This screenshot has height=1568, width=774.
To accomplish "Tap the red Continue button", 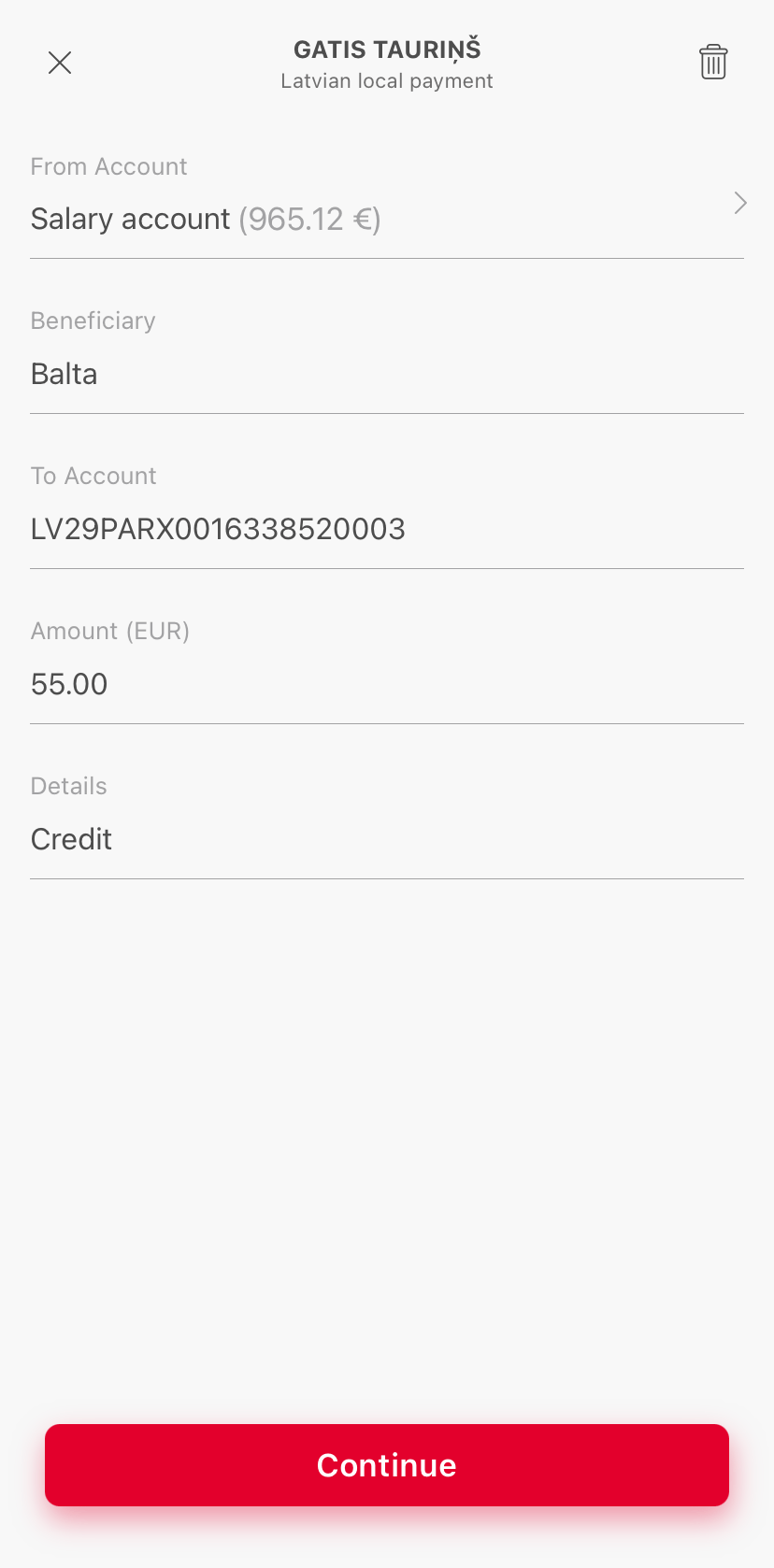I will click(x=387, y=1465).
